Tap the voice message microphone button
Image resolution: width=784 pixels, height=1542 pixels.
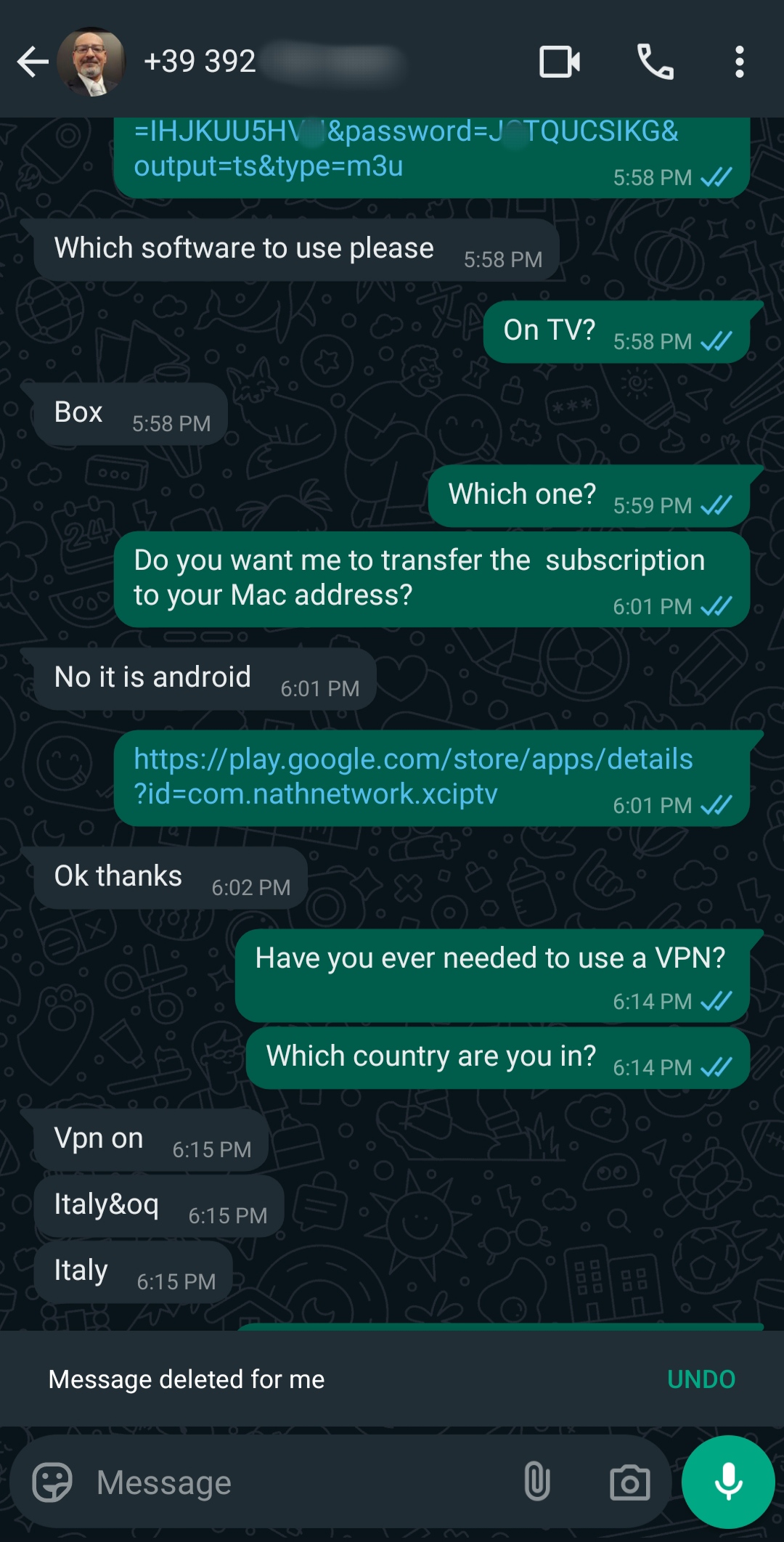tap(728, 1482)
